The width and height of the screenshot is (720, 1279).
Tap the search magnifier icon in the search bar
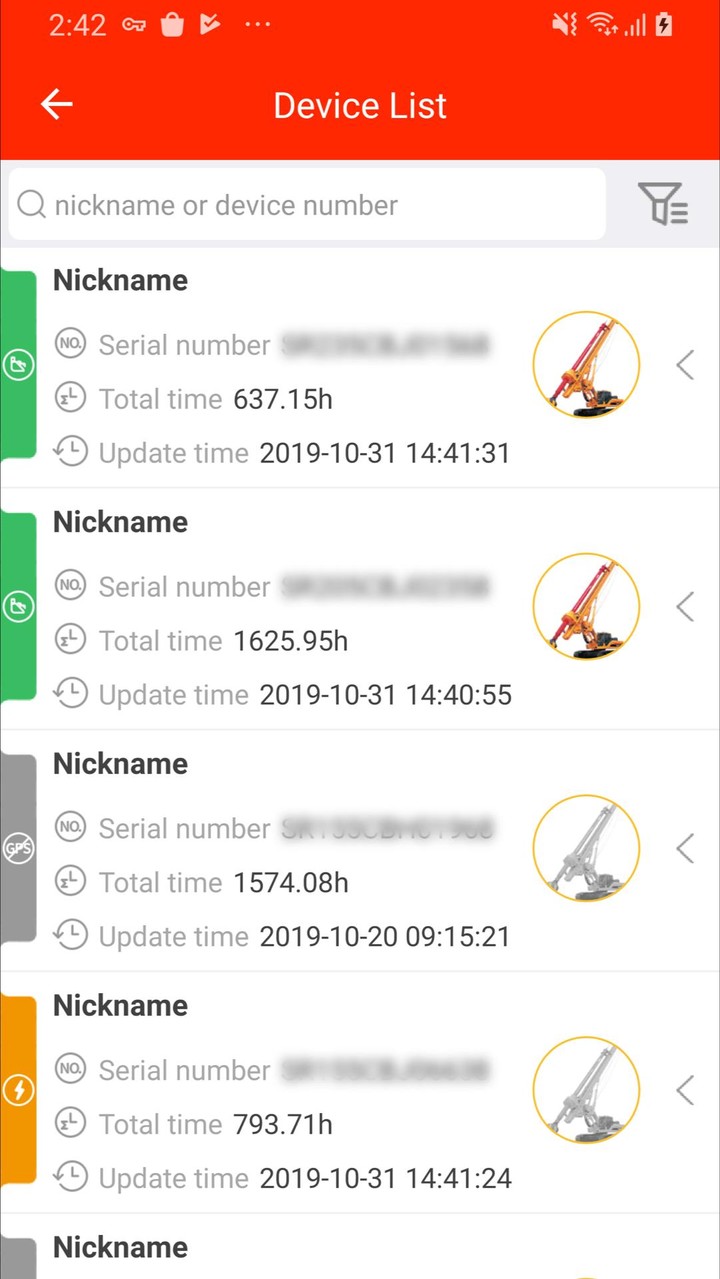31,204
